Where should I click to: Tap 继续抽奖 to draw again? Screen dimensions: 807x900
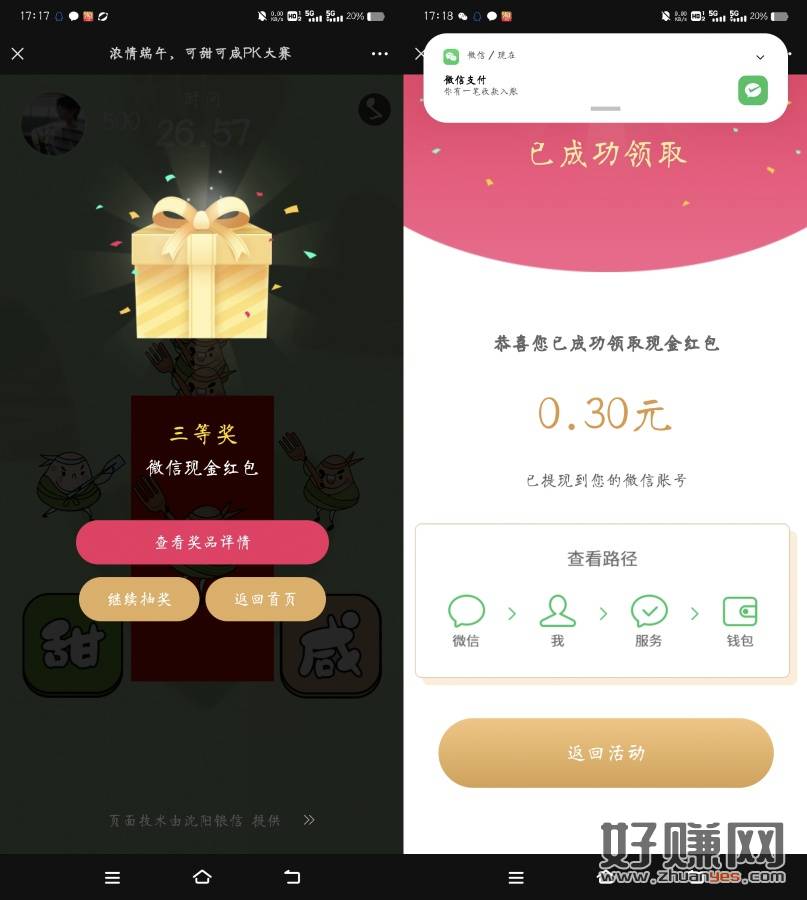(139, 599)
